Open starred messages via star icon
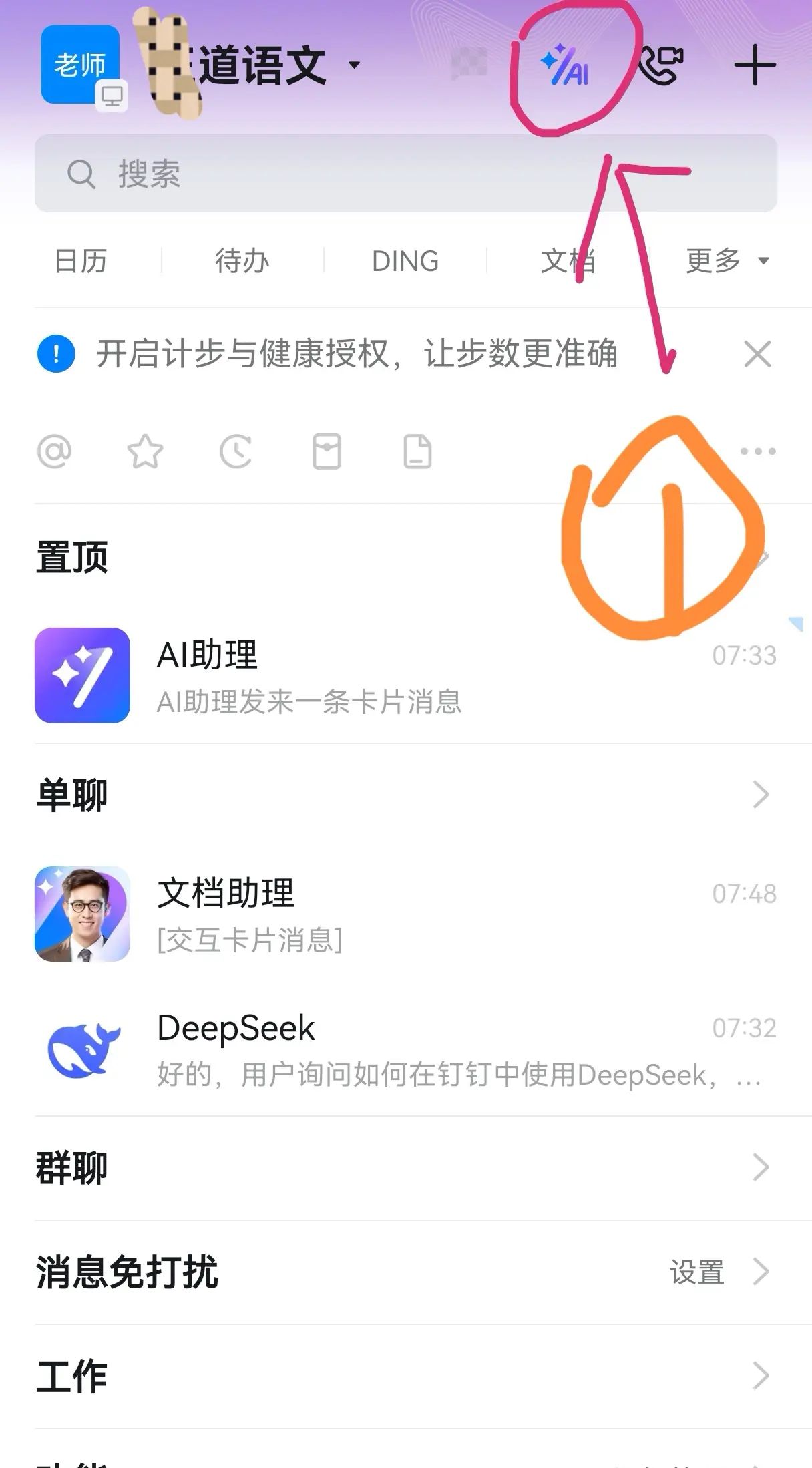The image size is (812, 1468). pyautogui.click(x=145, y=451)
